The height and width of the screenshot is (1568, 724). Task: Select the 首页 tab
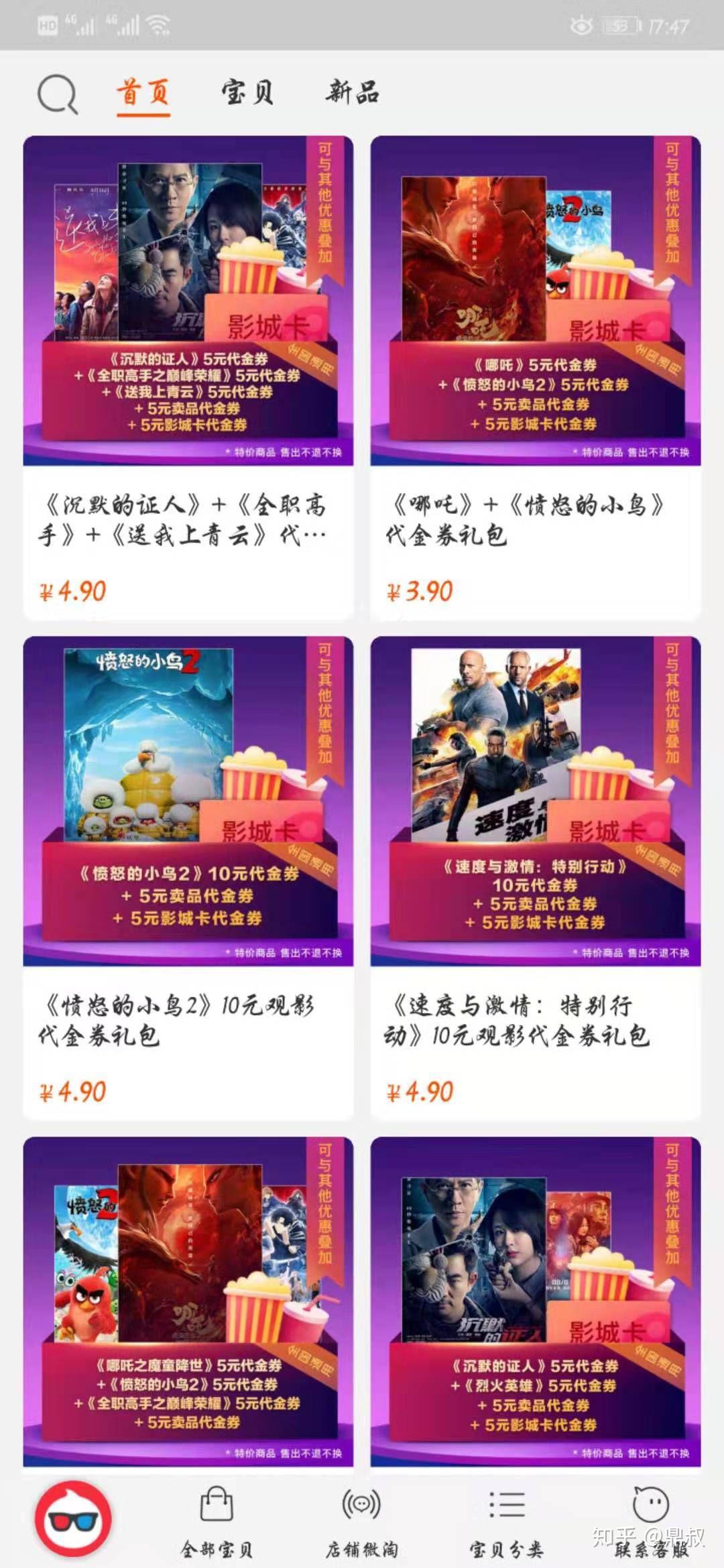point(143,92)
